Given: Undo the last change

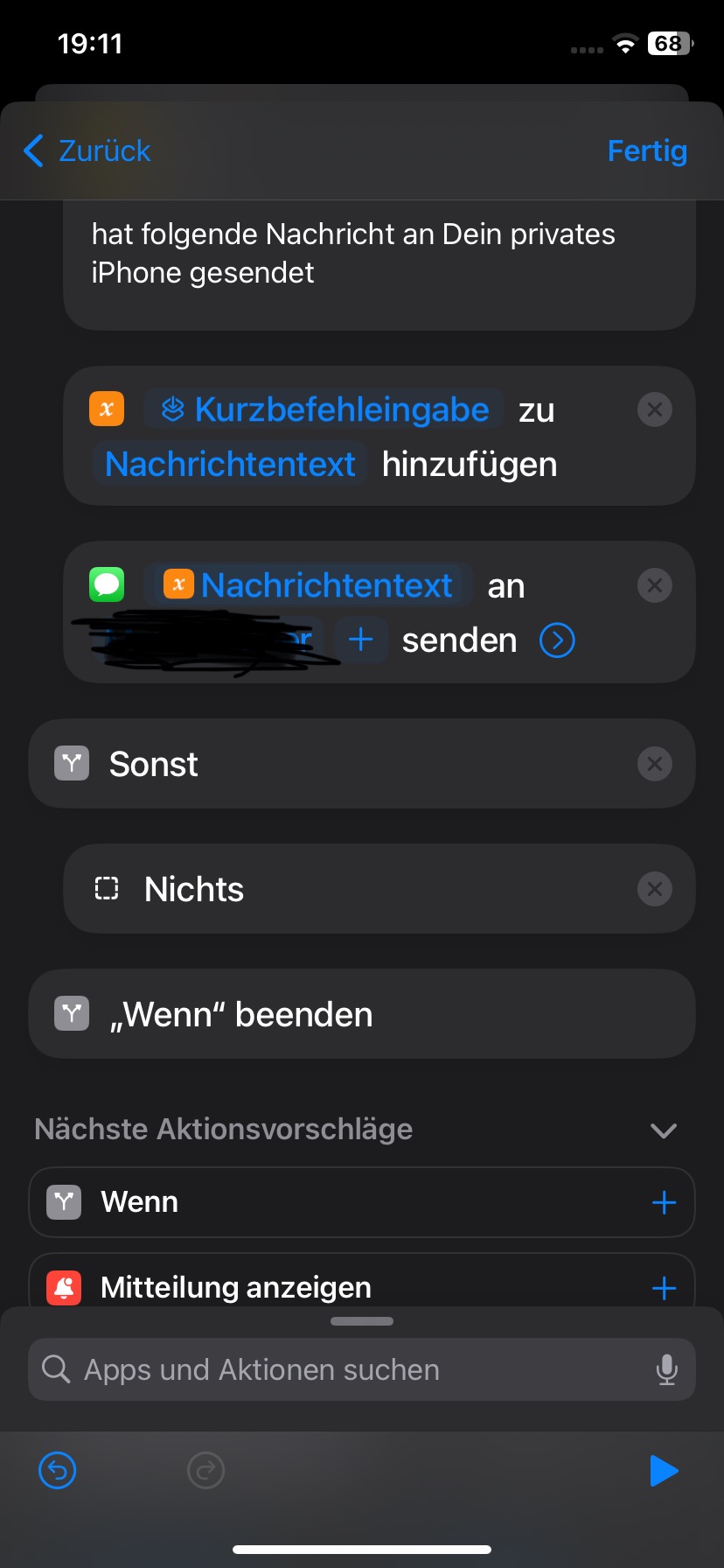Looking at the screenshot, I should (x=58, y=1470).
